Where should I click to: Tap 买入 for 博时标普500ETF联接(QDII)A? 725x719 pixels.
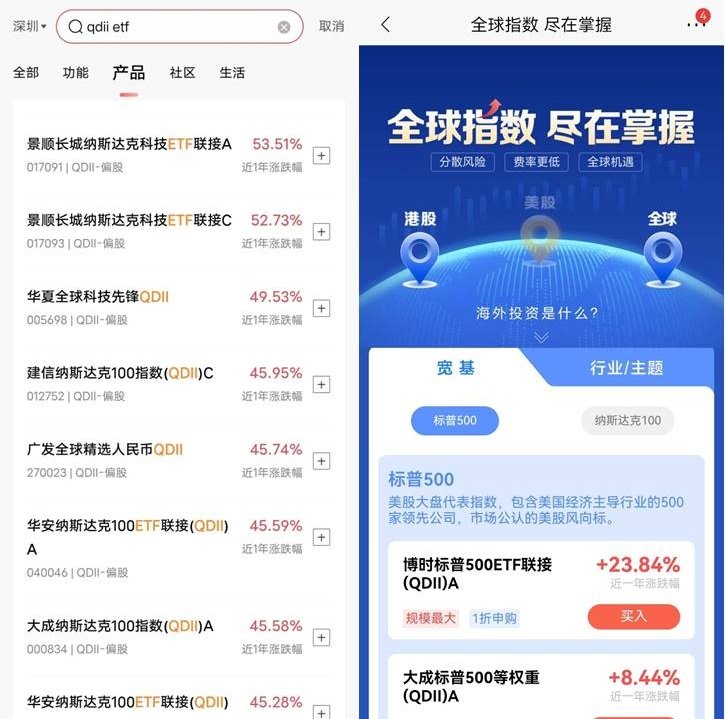(x=633, y=616)
